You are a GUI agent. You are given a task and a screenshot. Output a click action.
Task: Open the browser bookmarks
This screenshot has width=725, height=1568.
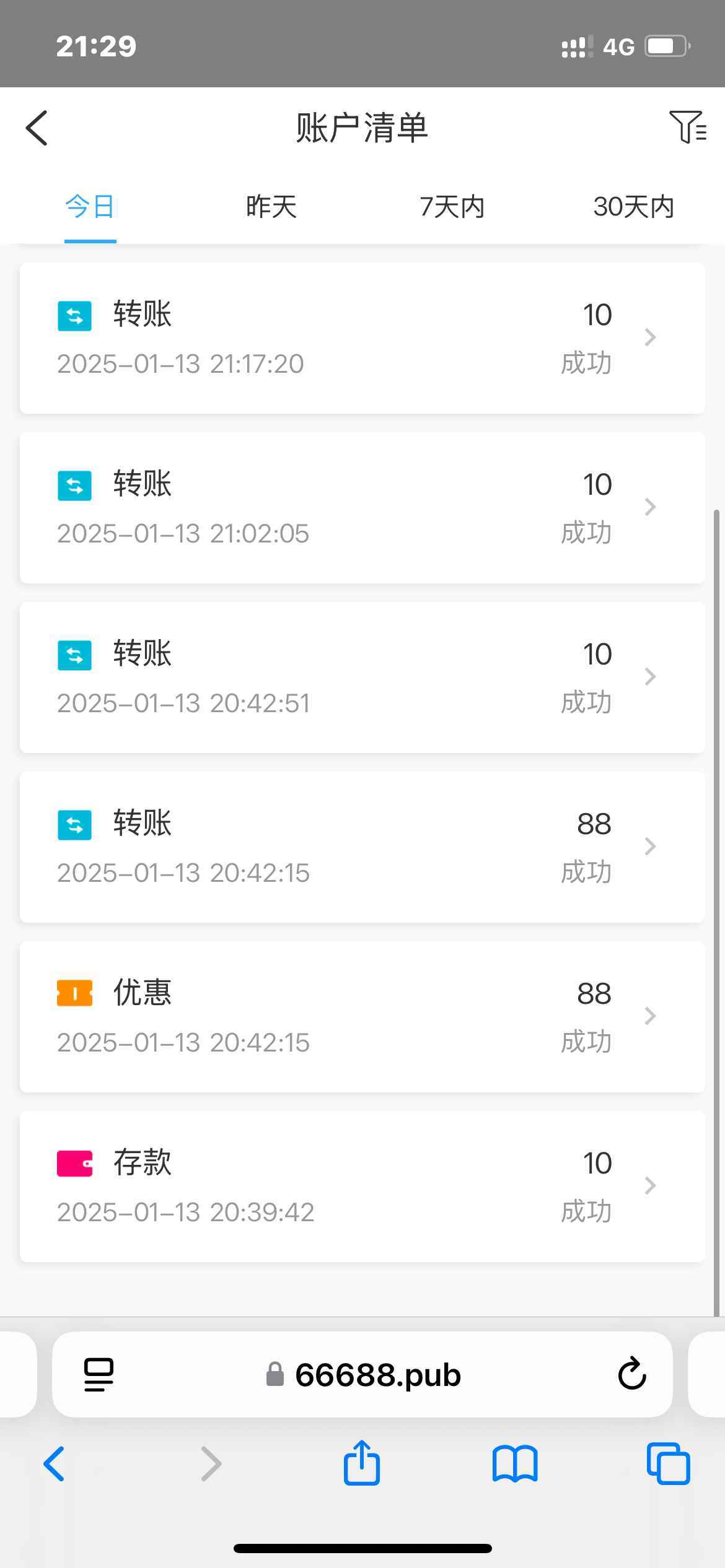pyautogui.click(x=515, y=1464)
